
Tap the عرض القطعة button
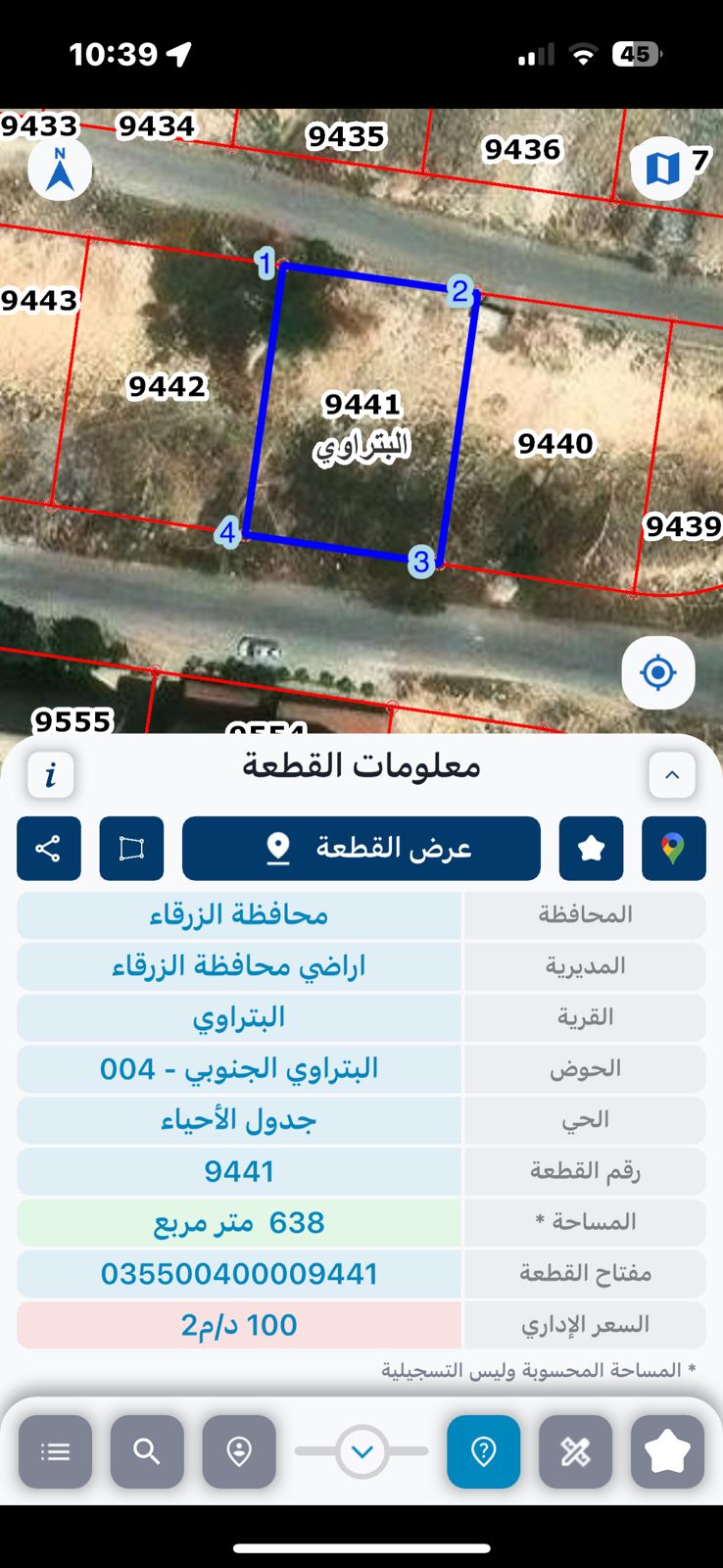(x=361, y=848)
